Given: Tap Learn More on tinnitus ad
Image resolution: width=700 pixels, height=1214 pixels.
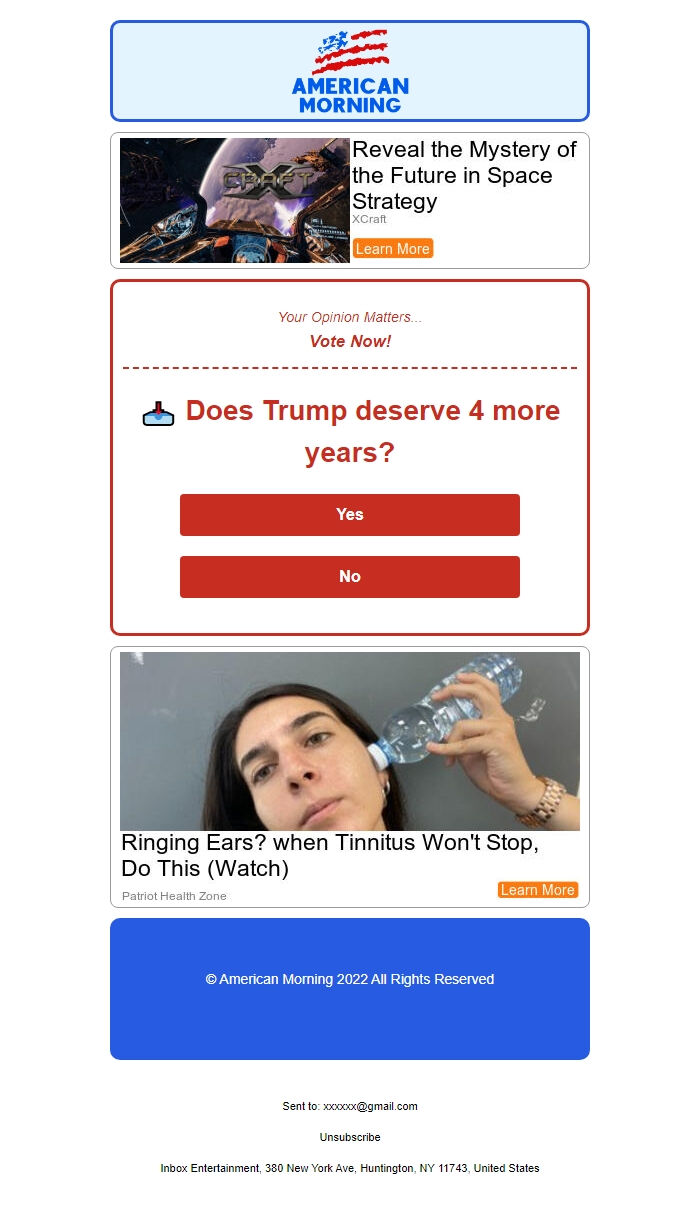Looking at the screenshot, I should (x=537, y=890).
